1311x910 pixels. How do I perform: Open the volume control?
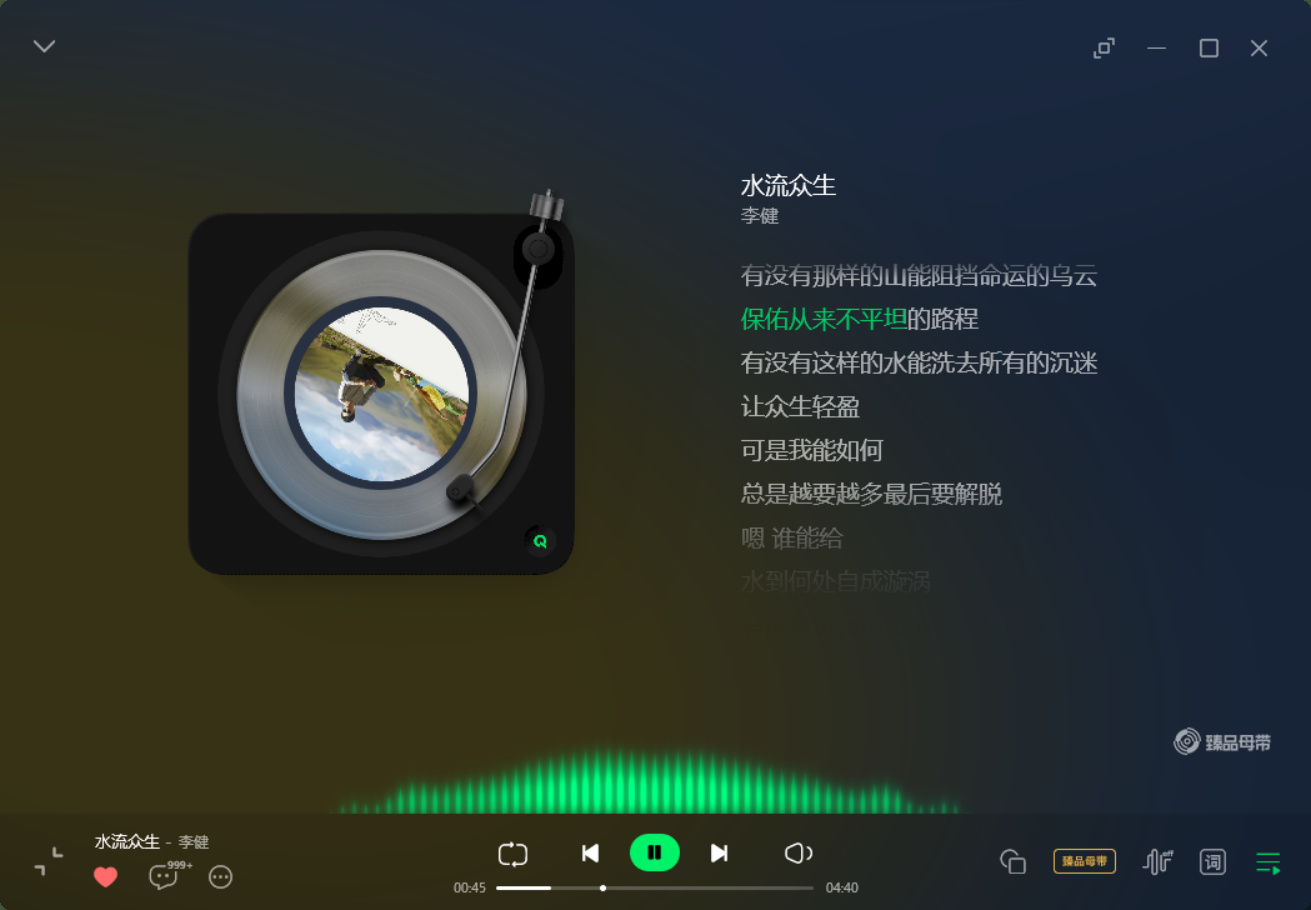point(798,853)
